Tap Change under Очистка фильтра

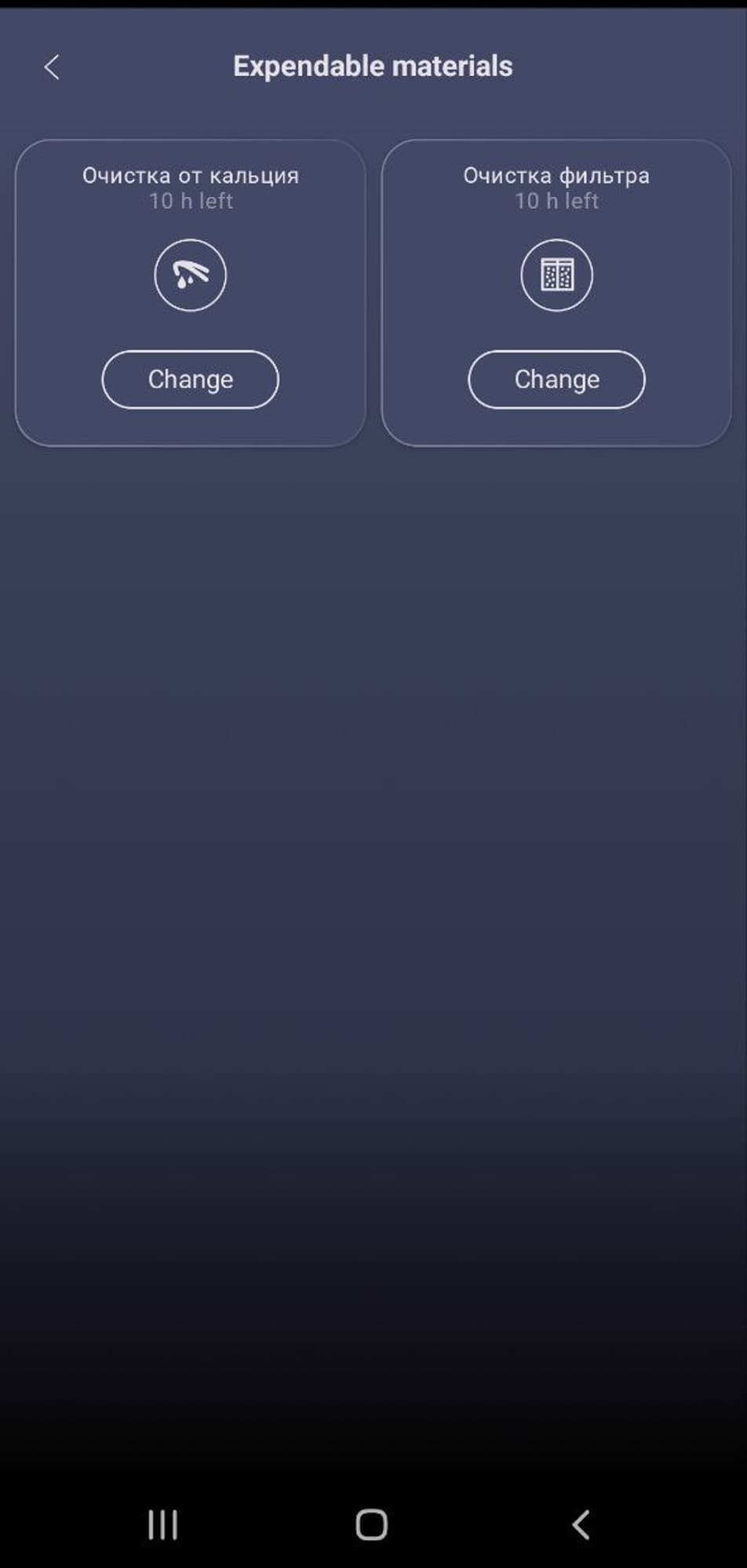pos(556,380)
